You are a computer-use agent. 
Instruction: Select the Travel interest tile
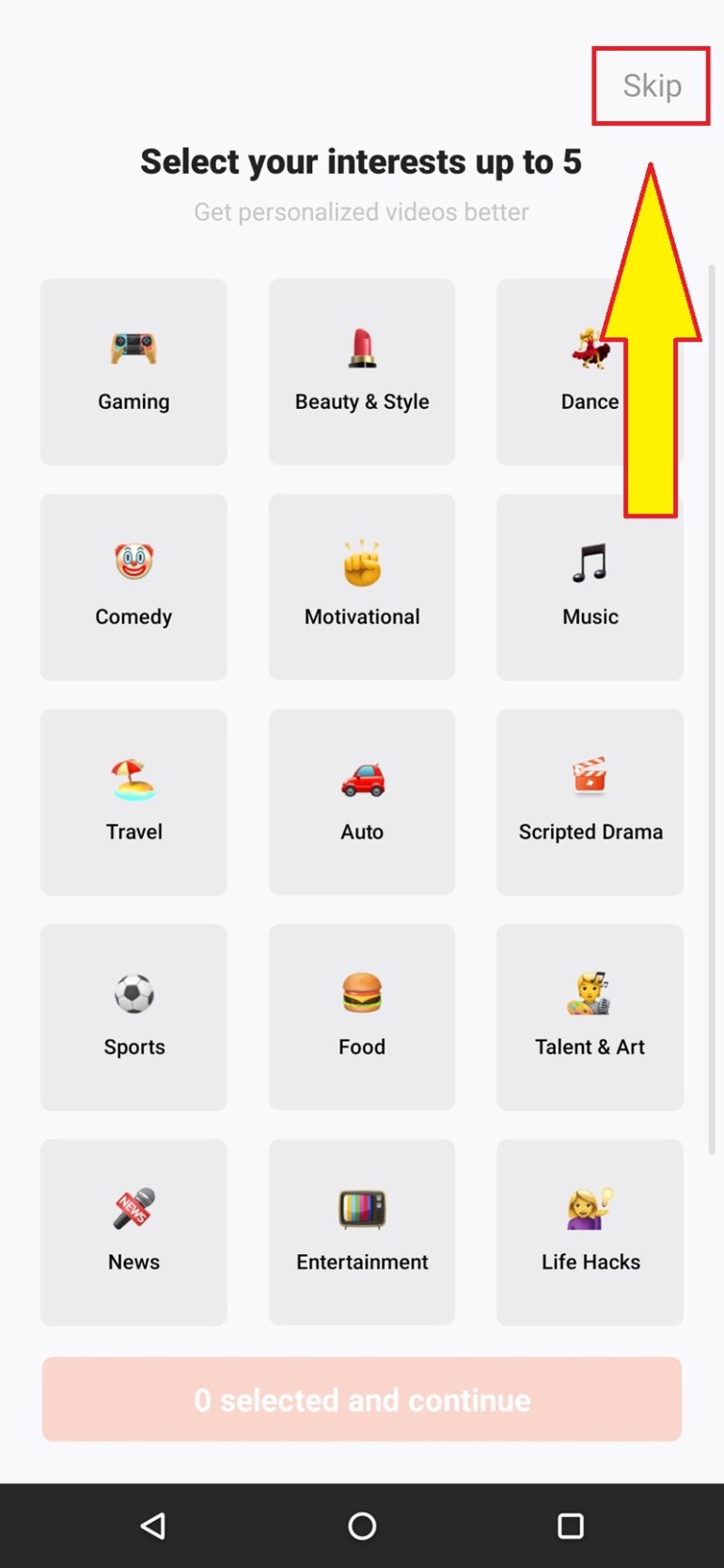(134, 802)
